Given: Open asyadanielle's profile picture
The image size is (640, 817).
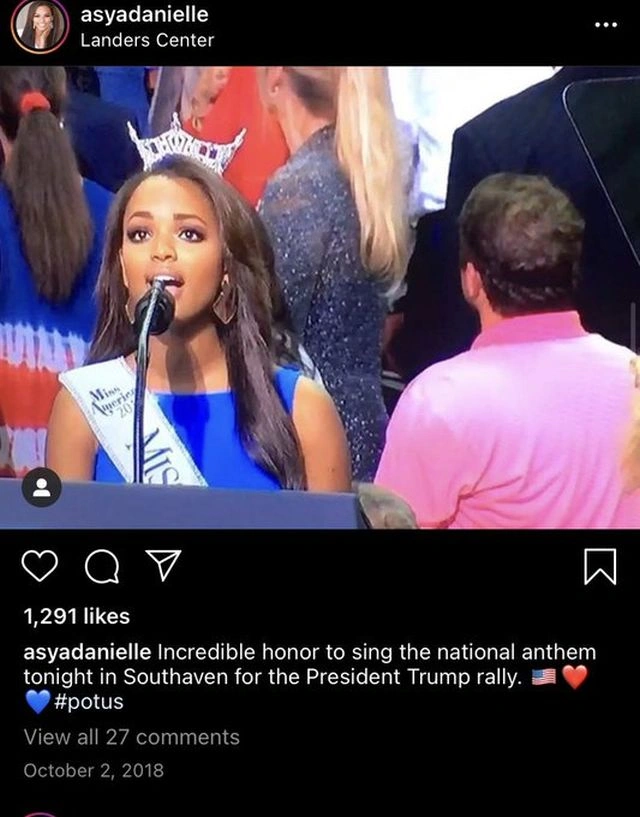Looking at the screenshot, I should (39, 26).
